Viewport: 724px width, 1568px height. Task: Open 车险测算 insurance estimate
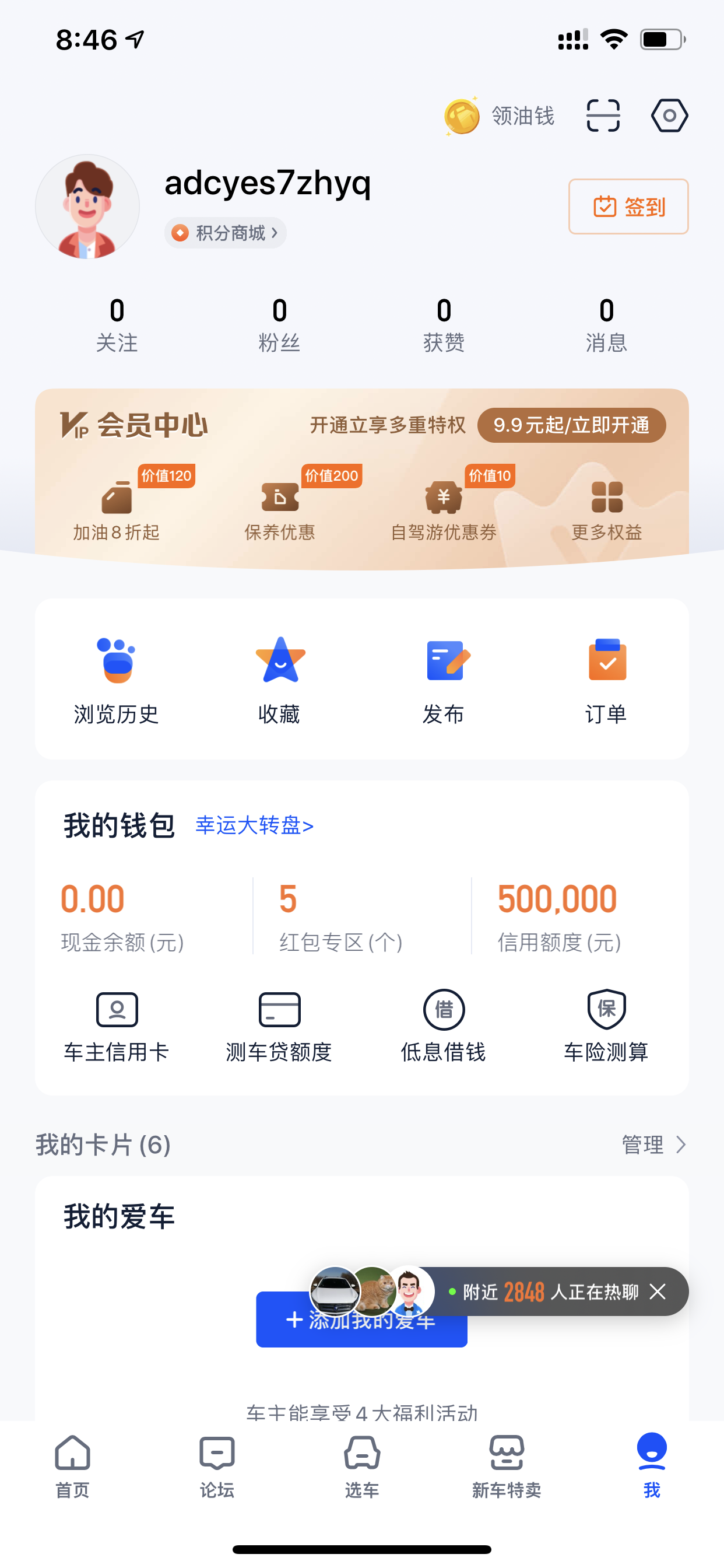(x=607, y=1026)
